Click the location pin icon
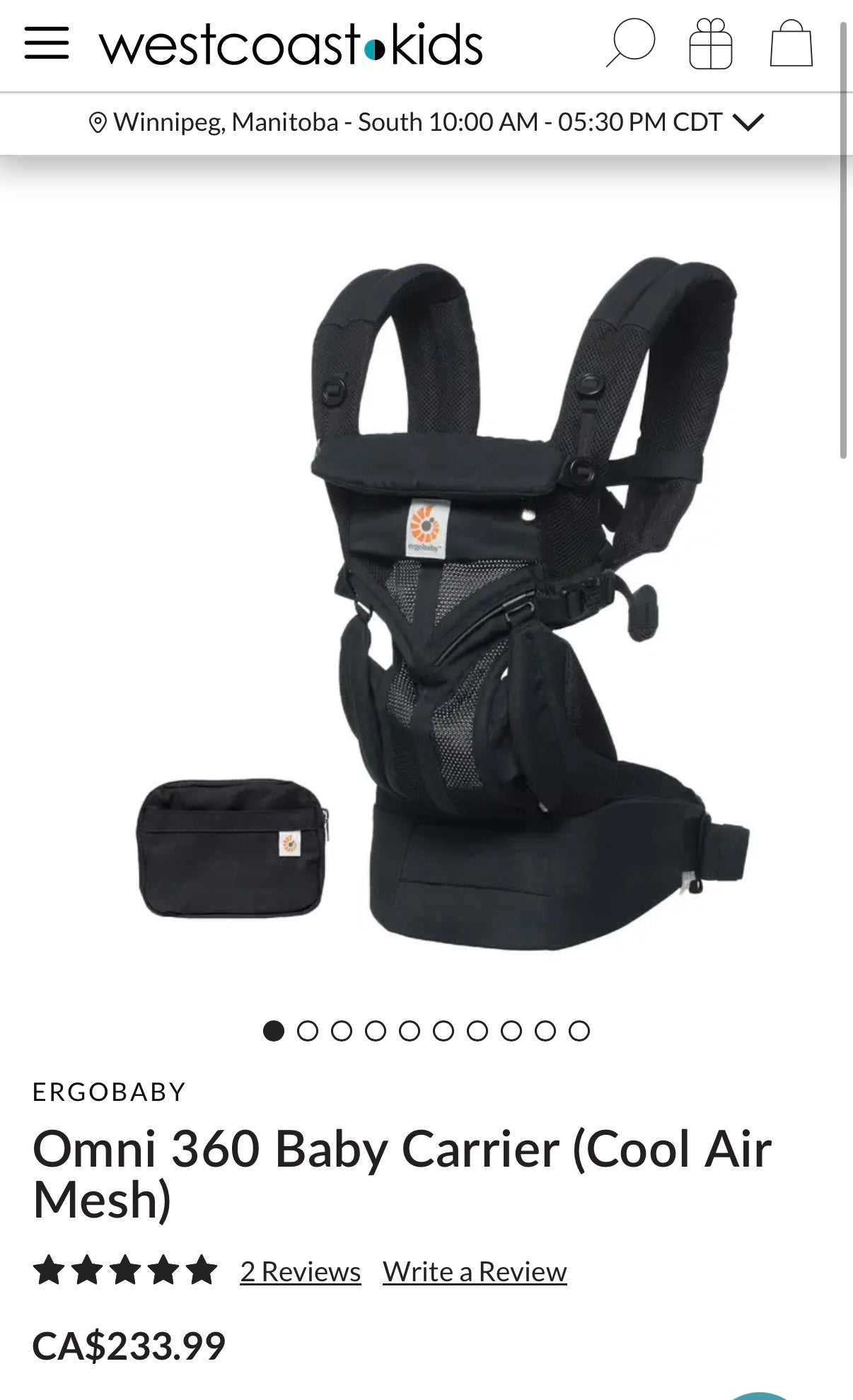Screen dimensions: 853x1400 coord(100,122)
